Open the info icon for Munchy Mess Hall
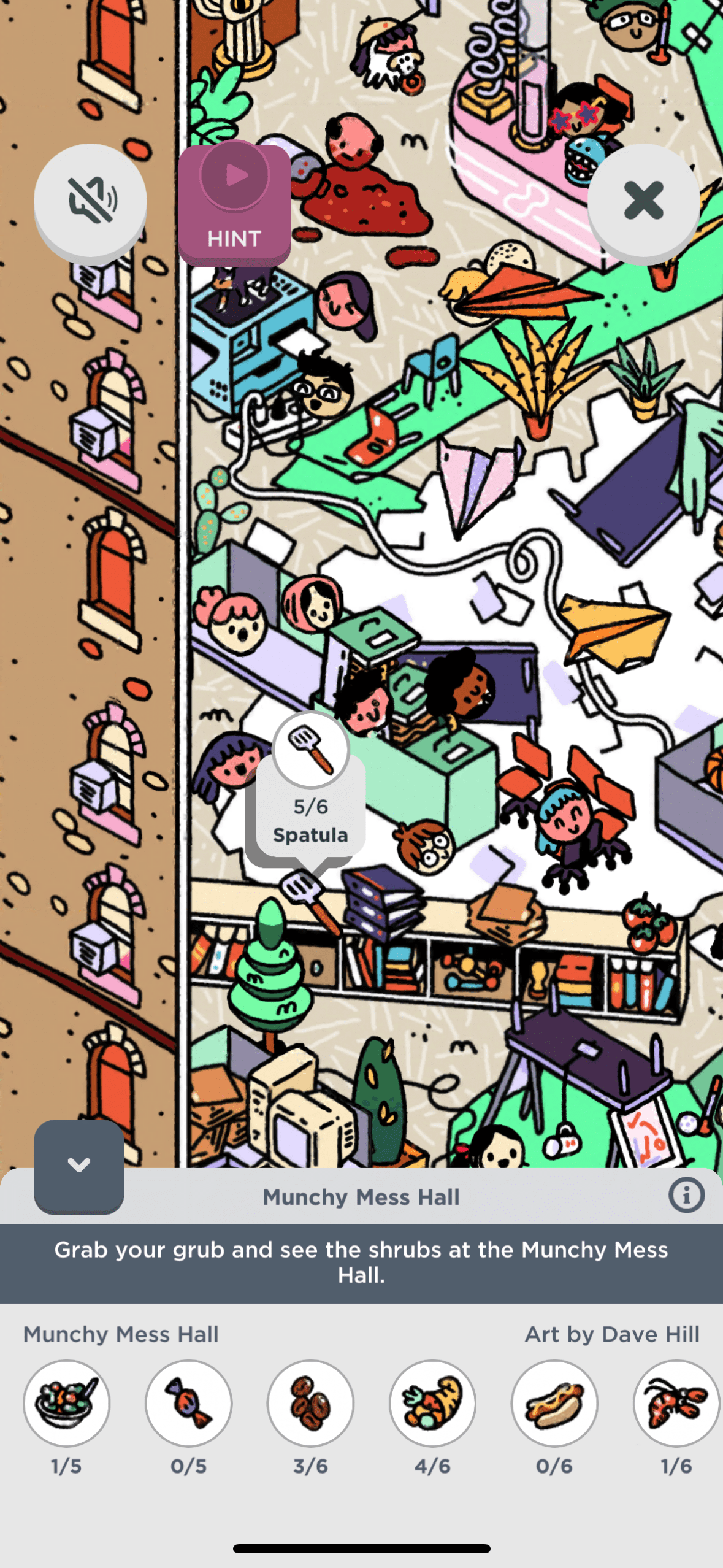This screenshot has height=1568, width=723. pyautogui.click(x=686, y=1196)
